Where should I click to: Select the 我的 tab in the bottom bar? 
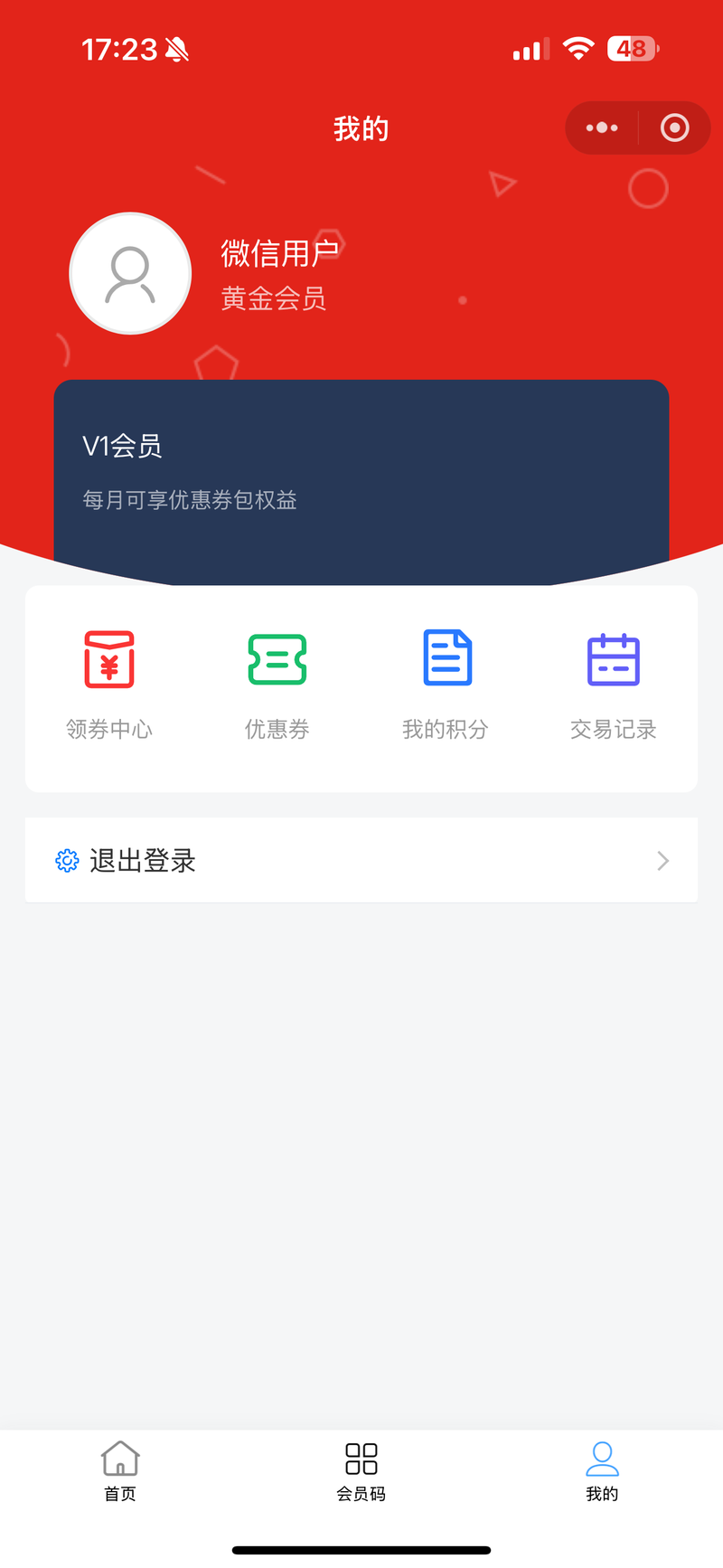pos(602,1471)
